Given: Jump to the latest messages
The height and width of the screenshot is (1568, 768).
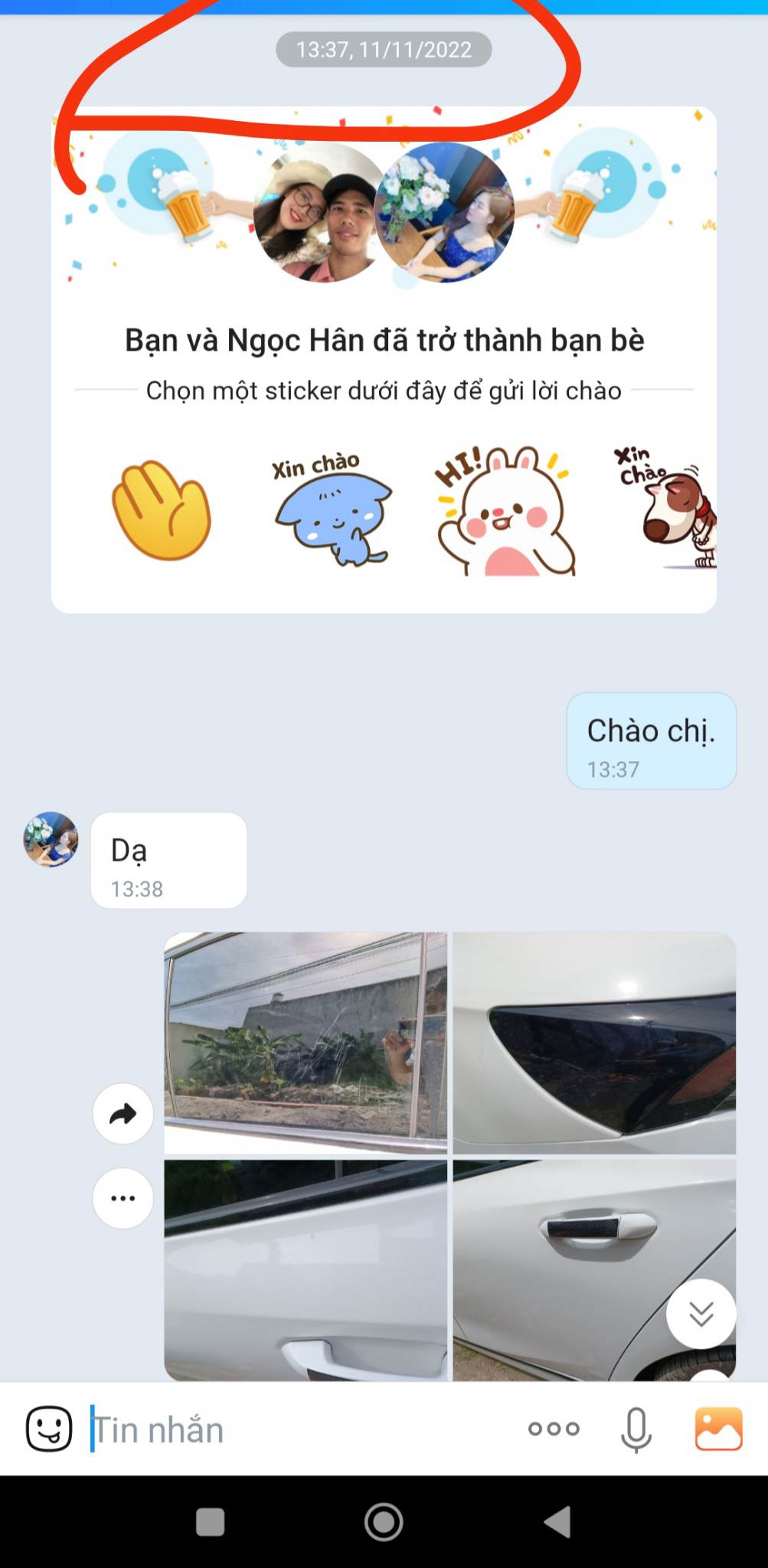Looking at the screenshot, I should click(x=701, y=1314).
